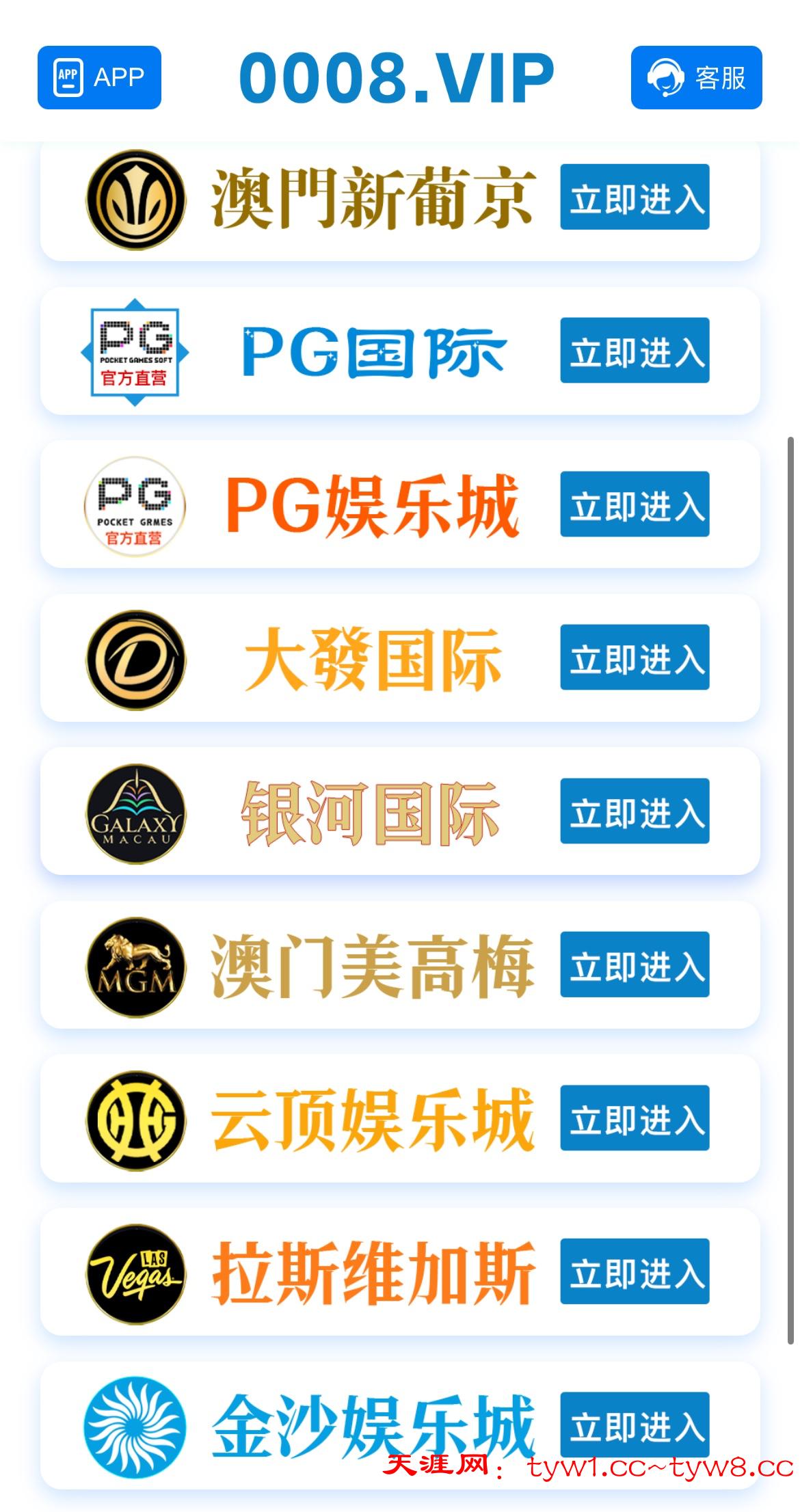800x1512 pixels.
Task: Enter 银河国际 with 立即进入
Action: coord(635,811)
